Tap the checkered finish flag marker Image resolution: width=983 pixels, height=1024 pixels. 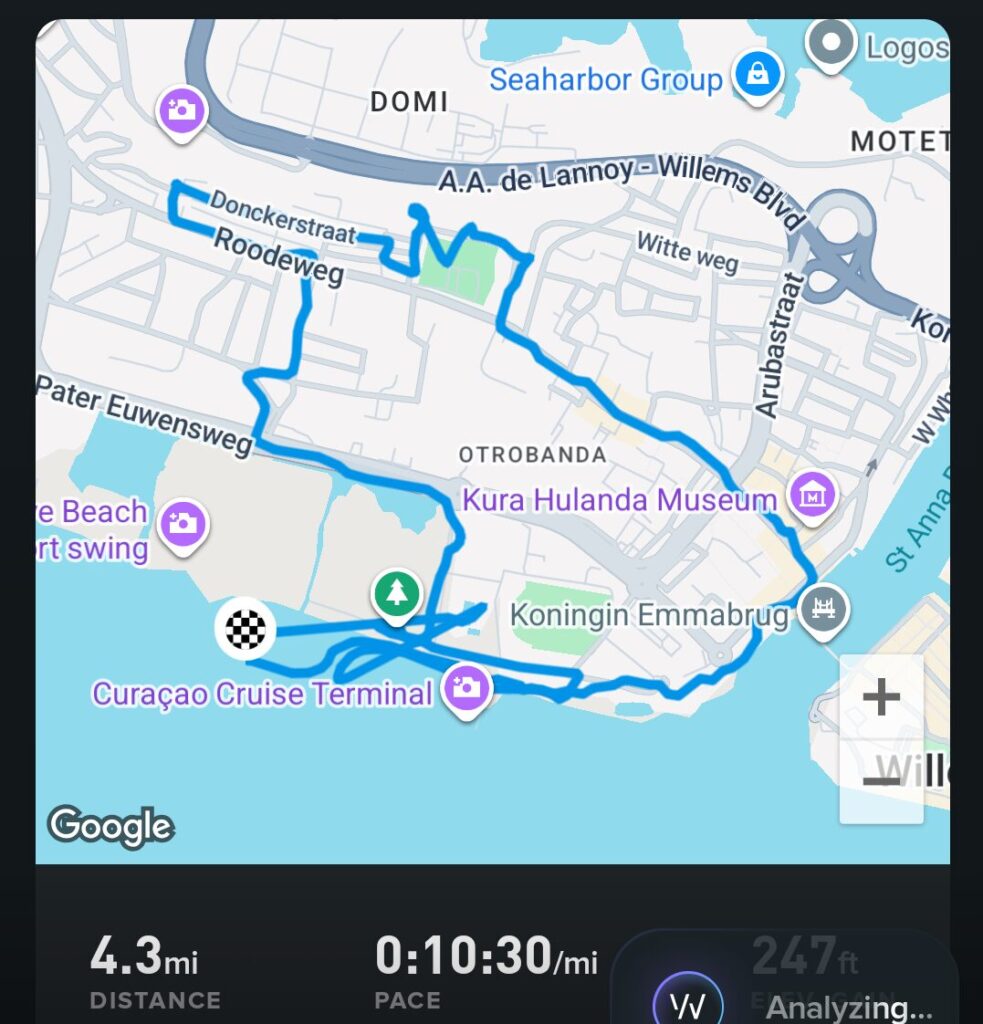click(x=246, y=630)
